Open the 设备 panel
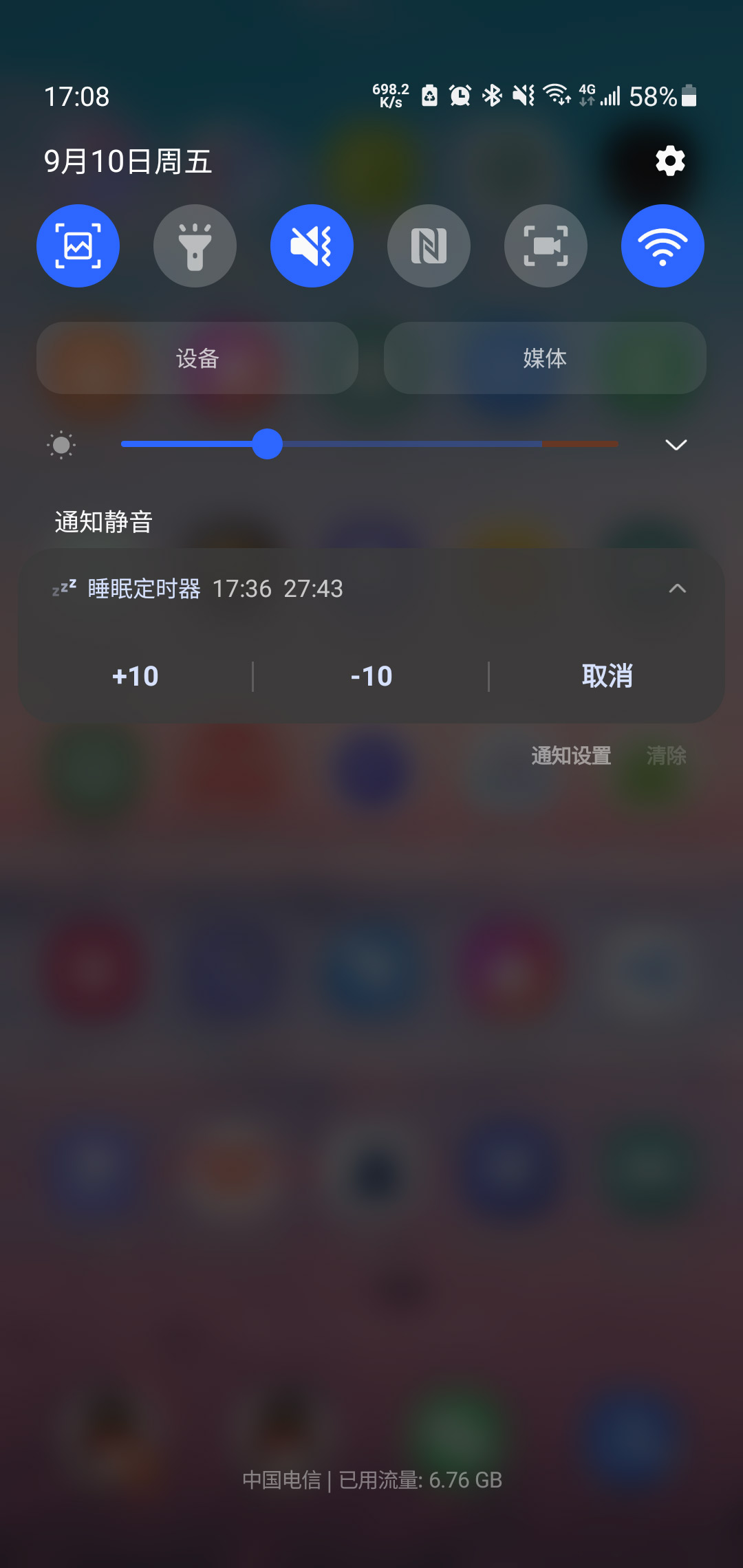The height and width of the screenshot is (1568, 743). (197, 358)
